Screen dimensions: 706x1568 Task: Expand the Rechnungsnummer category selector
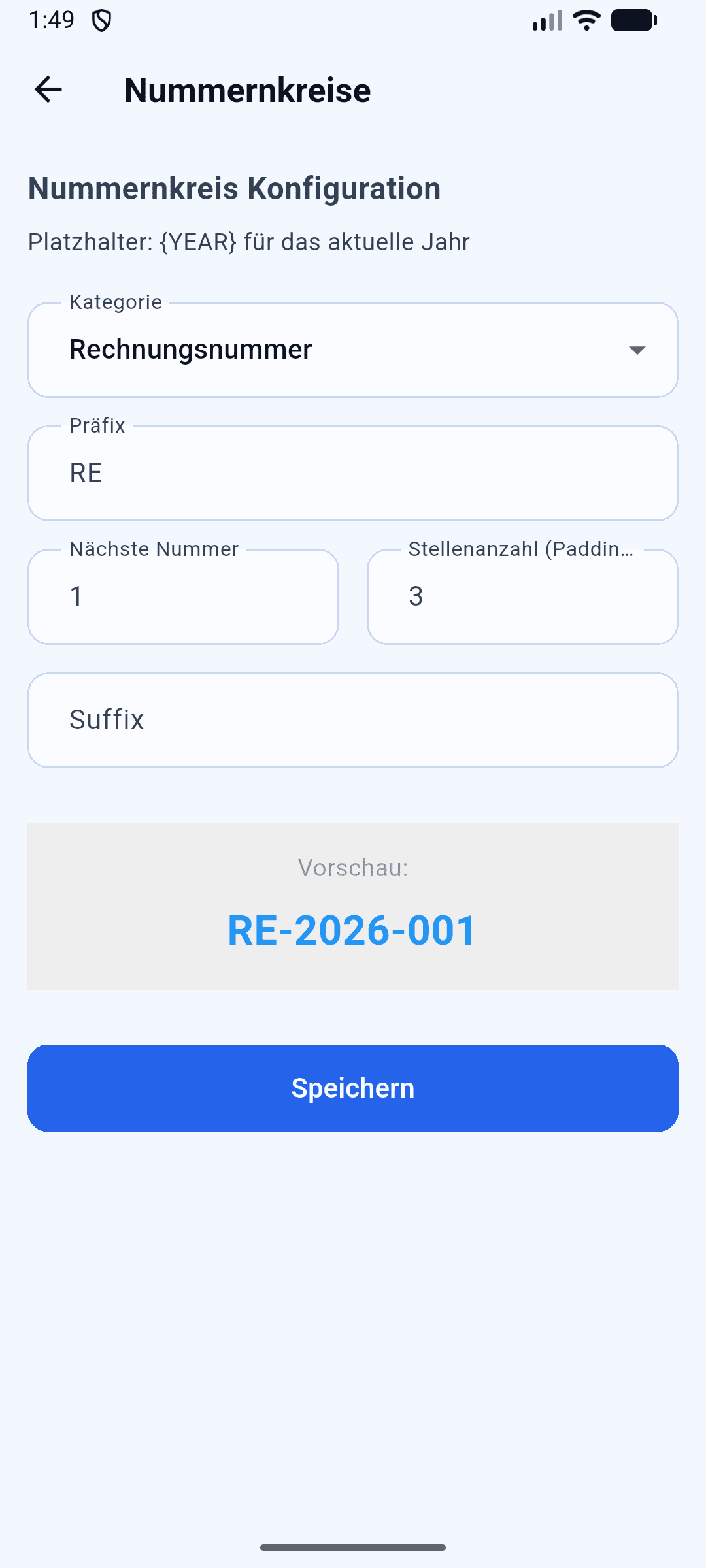click(x=353, y=350)
